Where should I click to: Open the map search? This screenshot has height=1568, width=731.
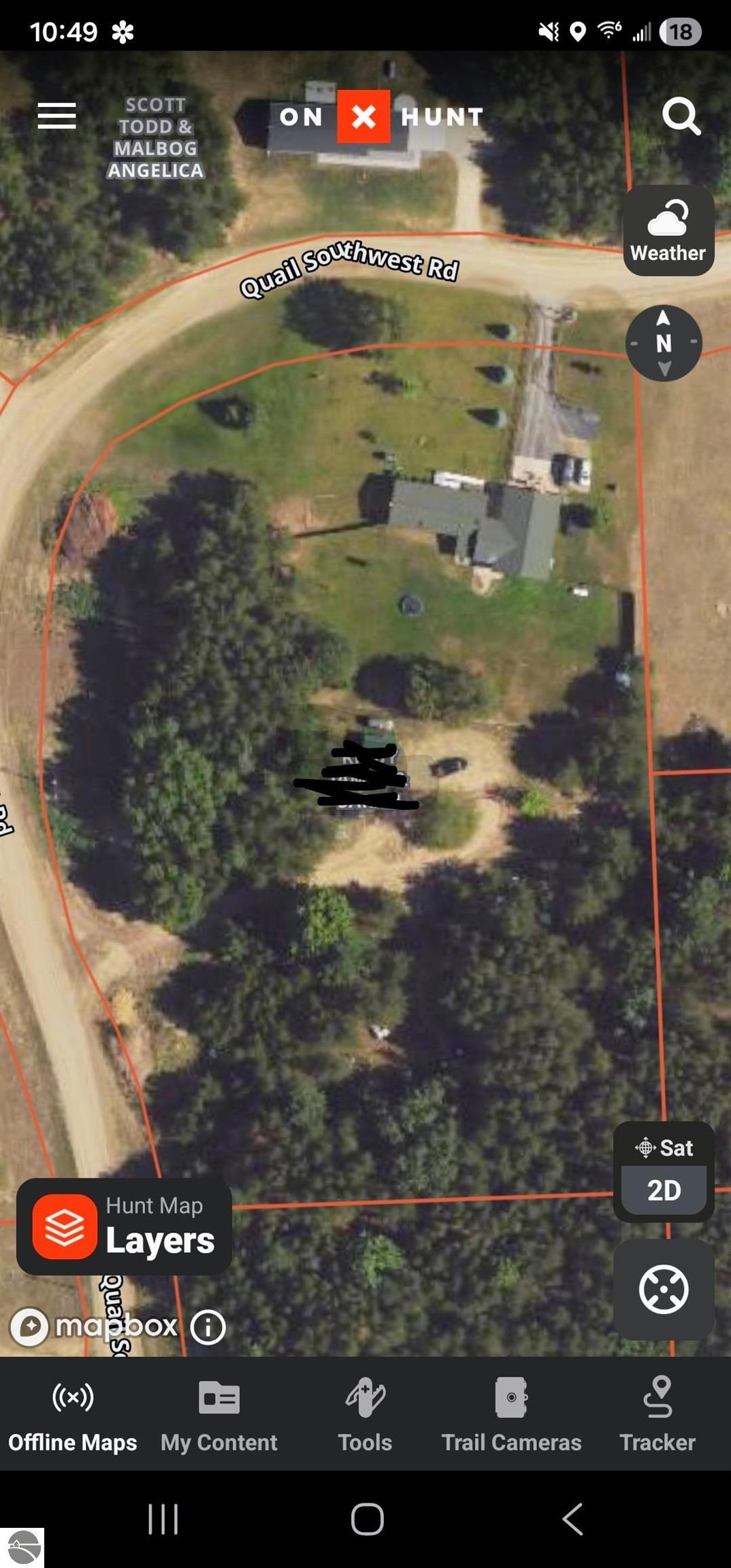click(681, 116)
